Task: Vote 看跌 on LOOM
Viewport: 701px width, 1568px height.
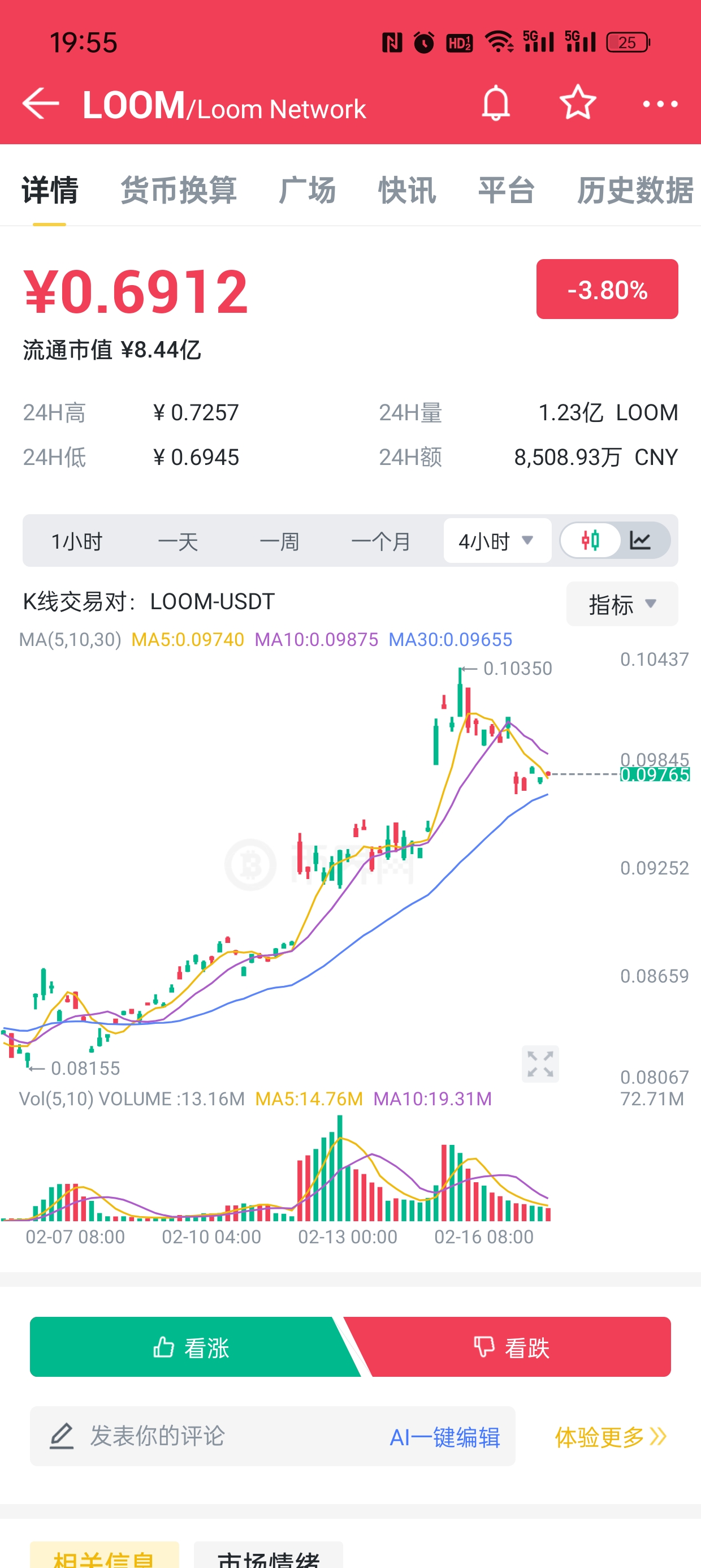Action: 512,1347
